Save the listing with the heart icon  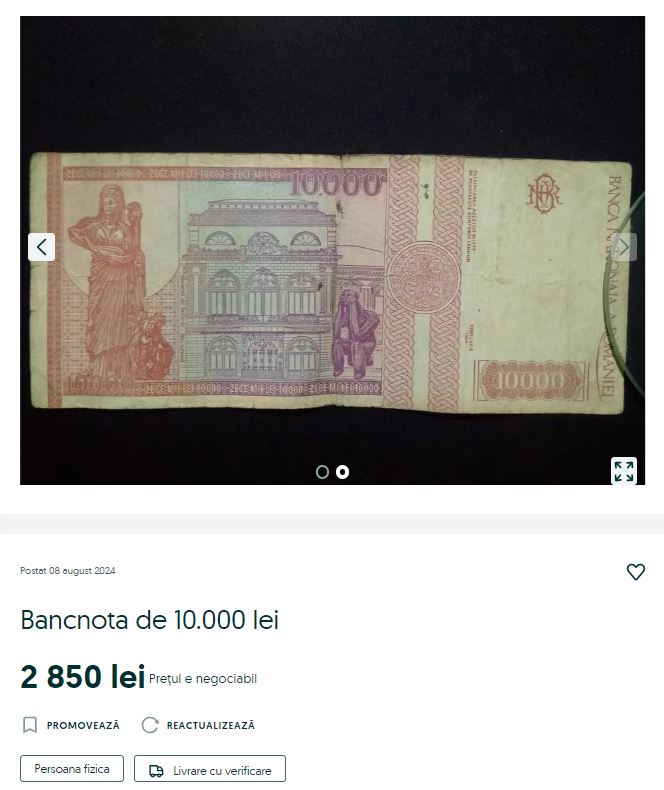(x=636, y=572)
